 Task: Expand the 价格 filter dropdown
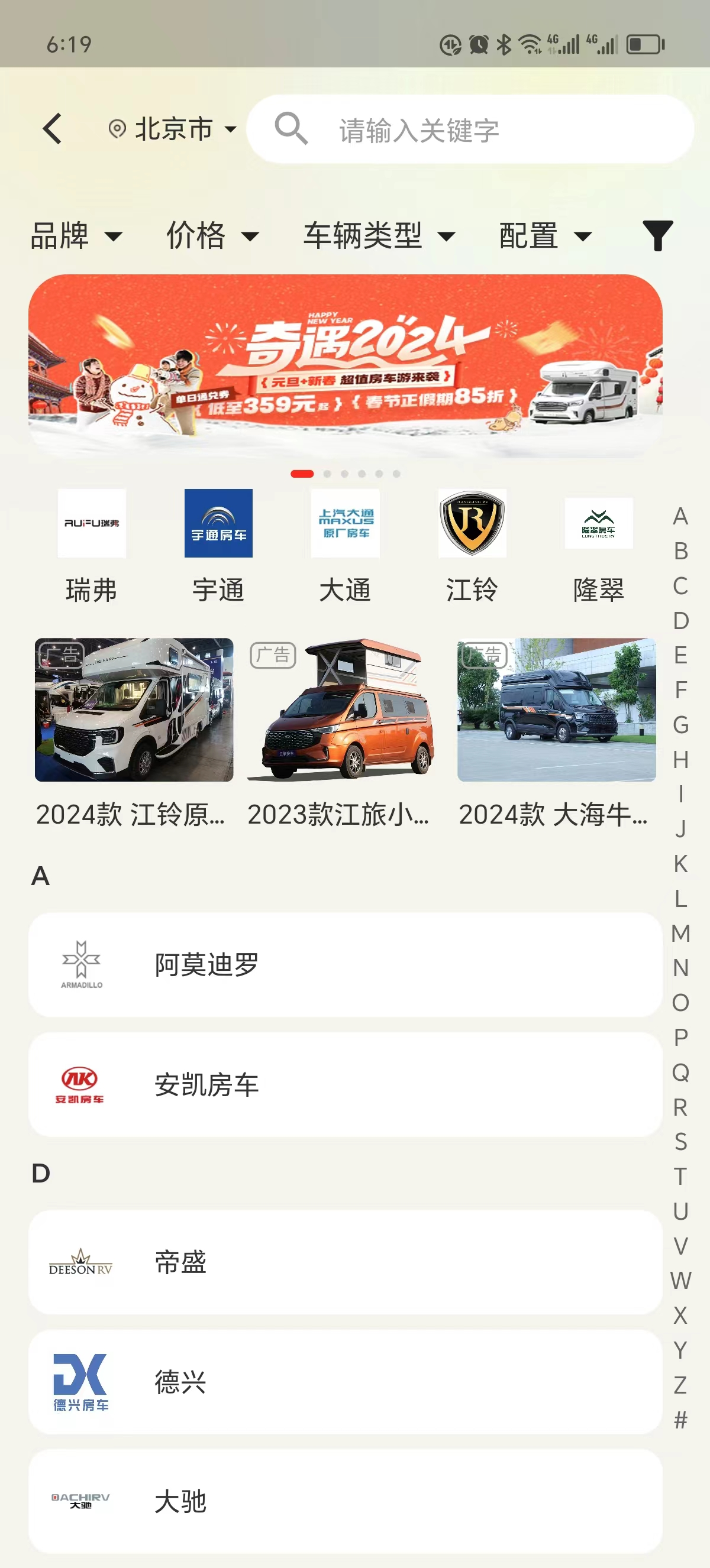tap(212, 235)
